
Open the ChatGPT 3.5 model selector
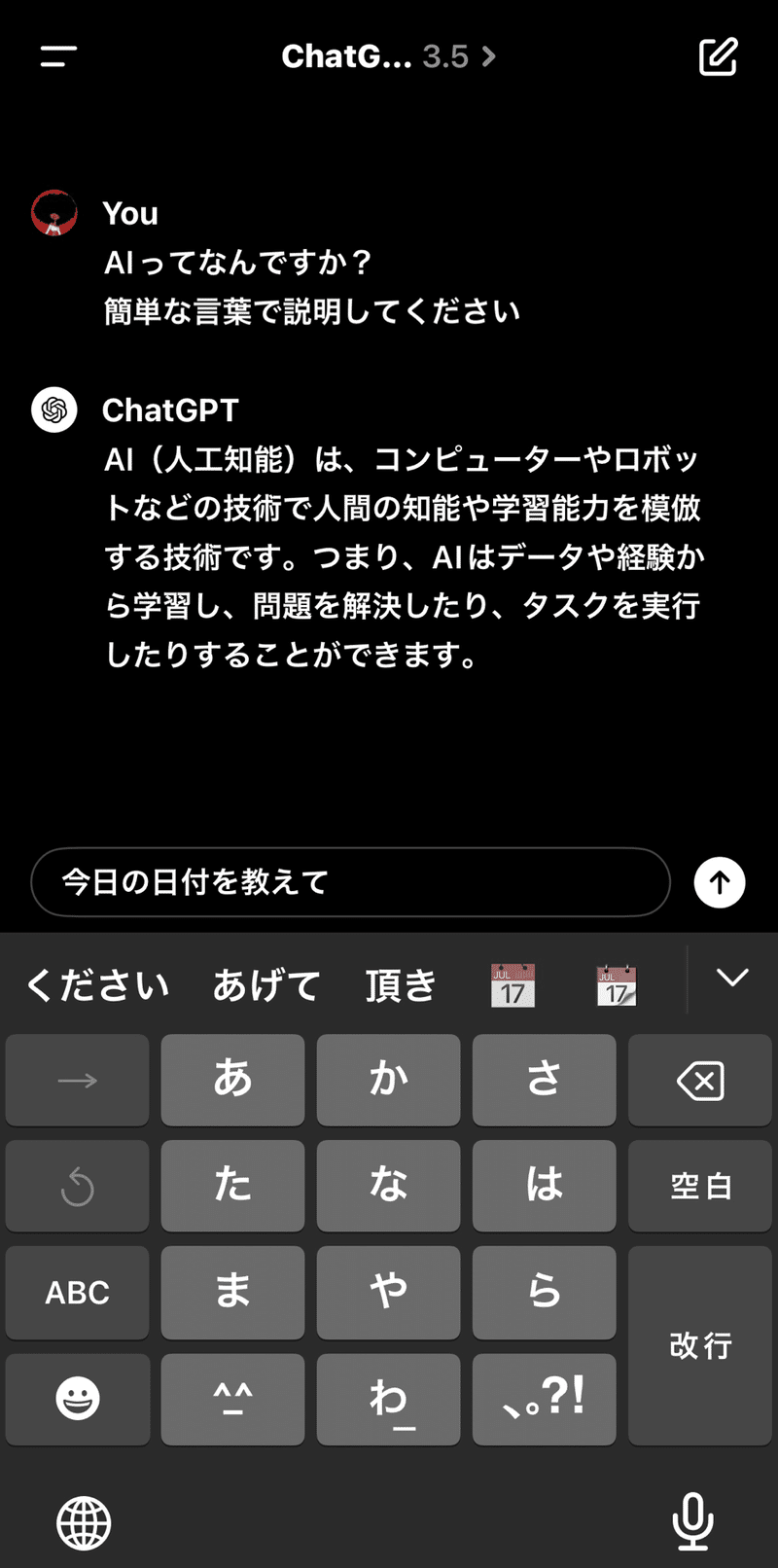point(389,56)
